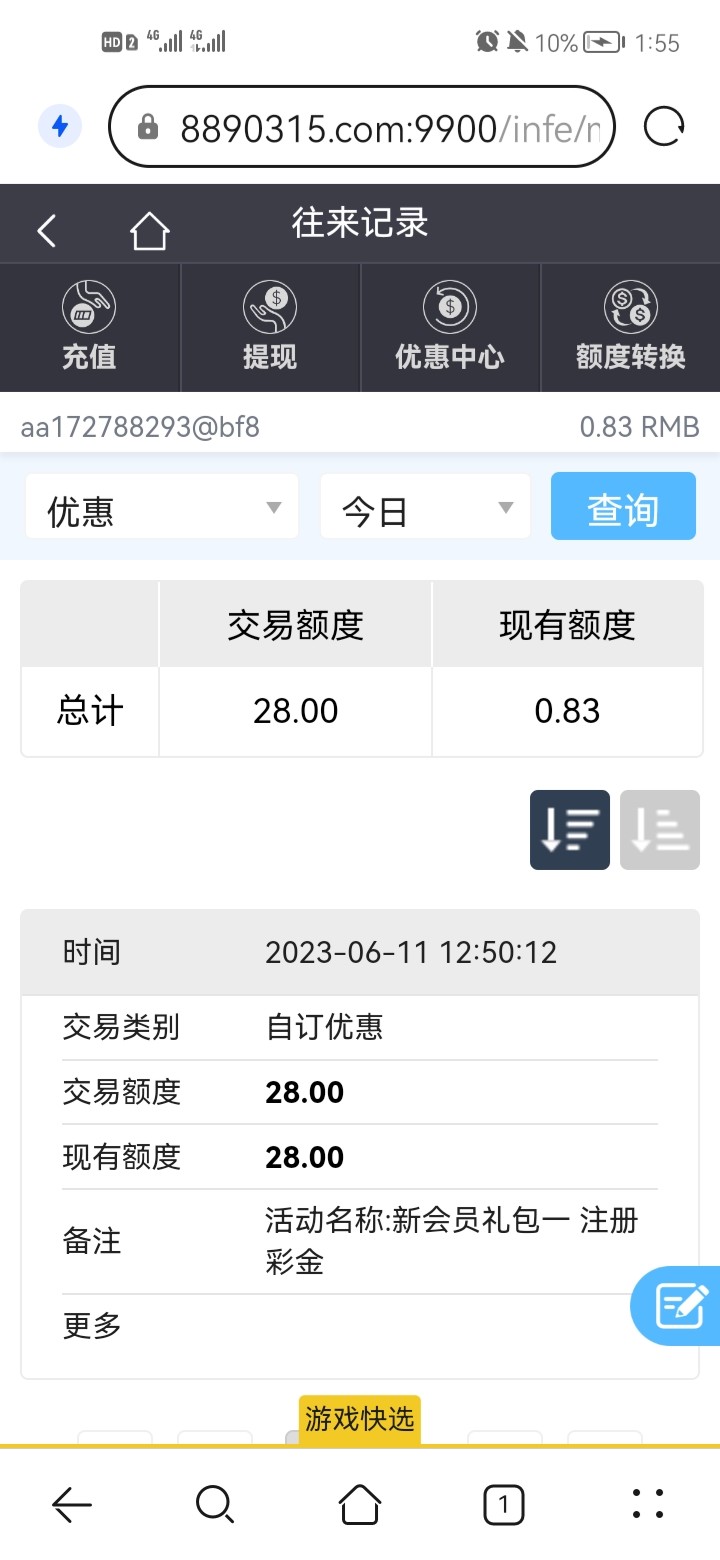Click the descending sort icon
Image resolution: width=720 pixels, height=1560 pixels.
pos(569,830)
